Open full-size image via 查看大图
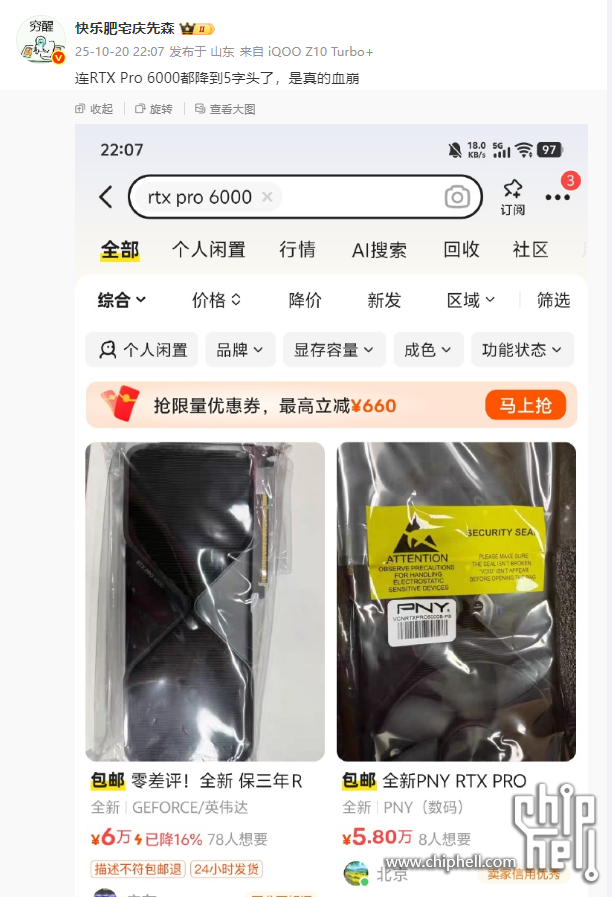612x897 pixels. (x=225, y=109)
